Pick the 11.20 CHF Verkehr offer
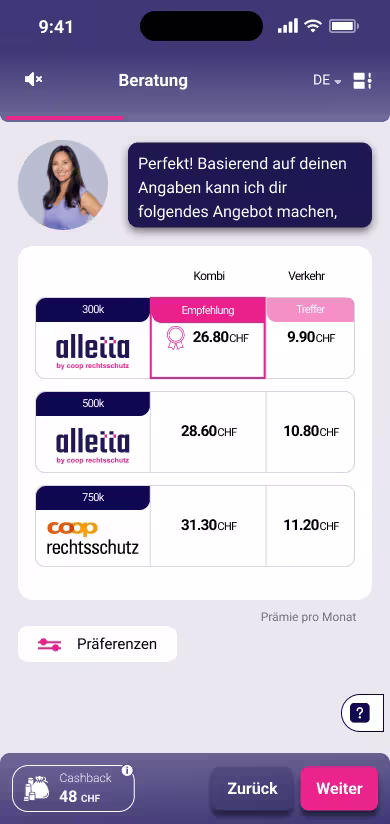 (310, 526)
